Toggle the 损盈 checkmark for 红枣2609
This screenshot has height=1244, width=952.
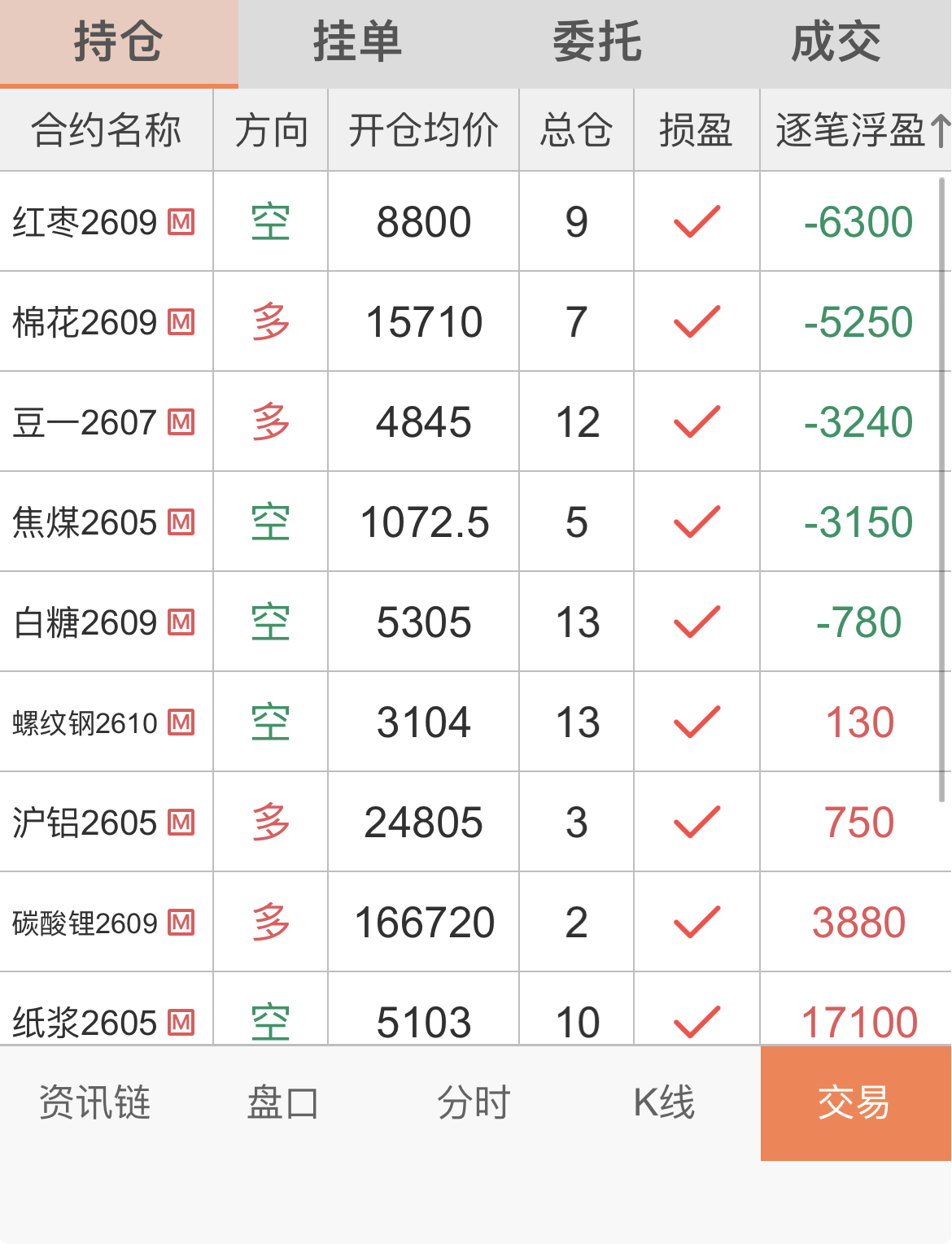(x=696, y=221)
